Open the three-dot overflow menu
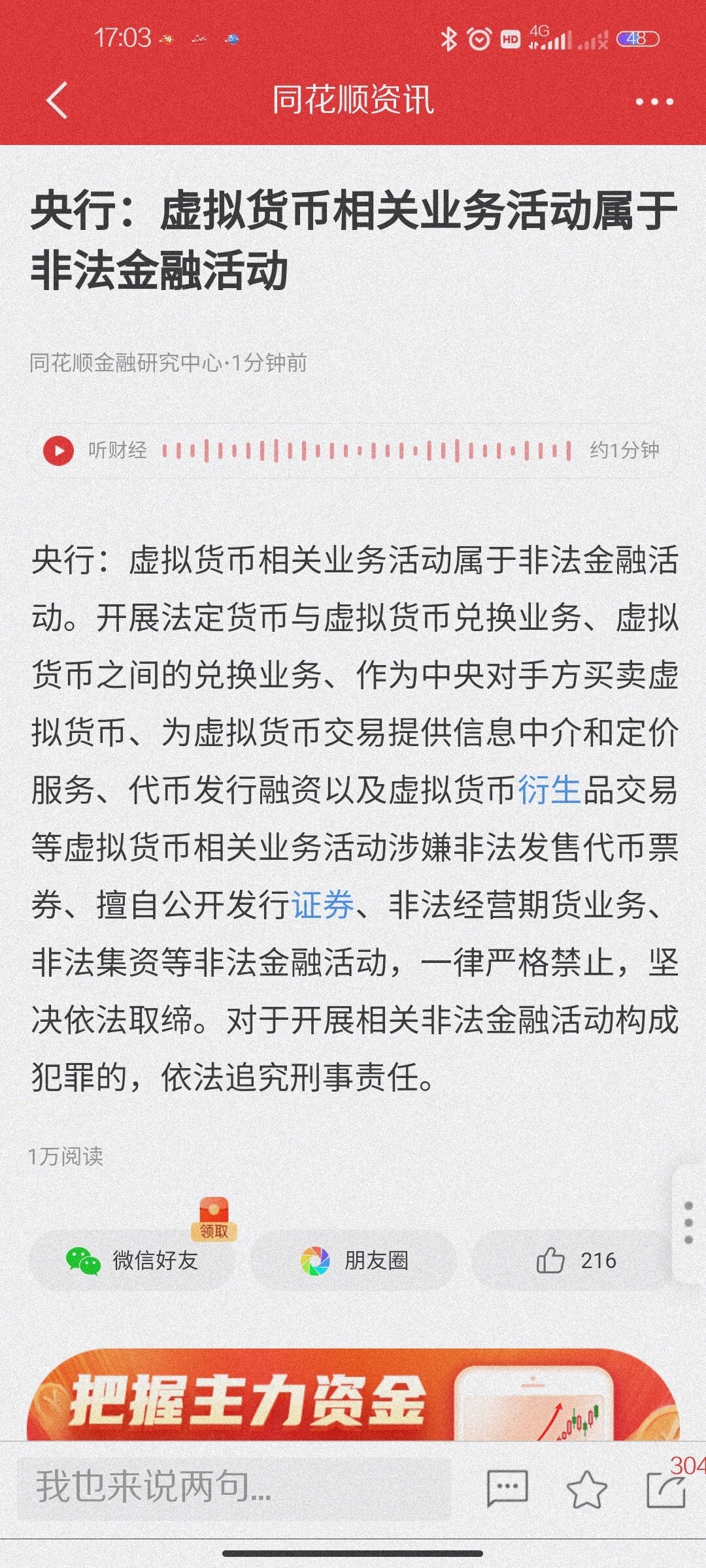This screenshot has height=1568, width=706. click(x=654, y=101)
